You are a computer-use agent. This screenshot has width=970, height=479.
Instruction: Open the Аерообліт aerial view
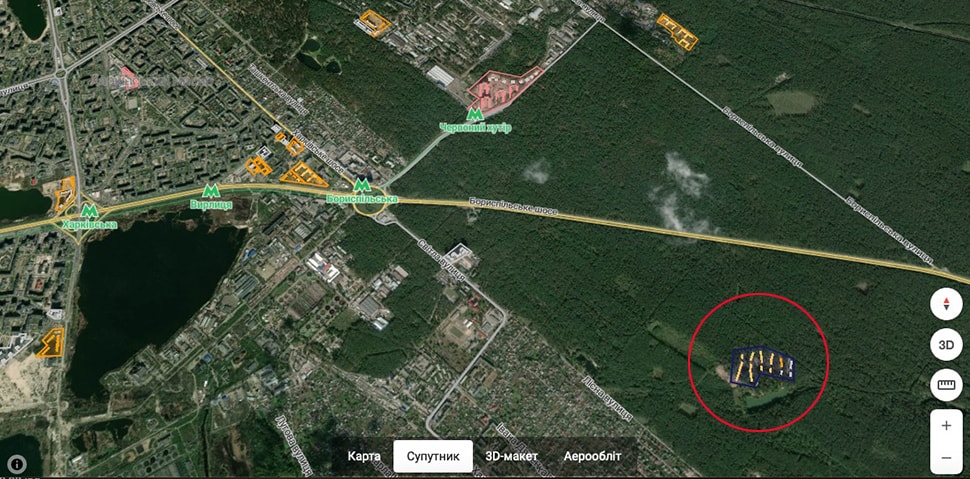(592, 456)
